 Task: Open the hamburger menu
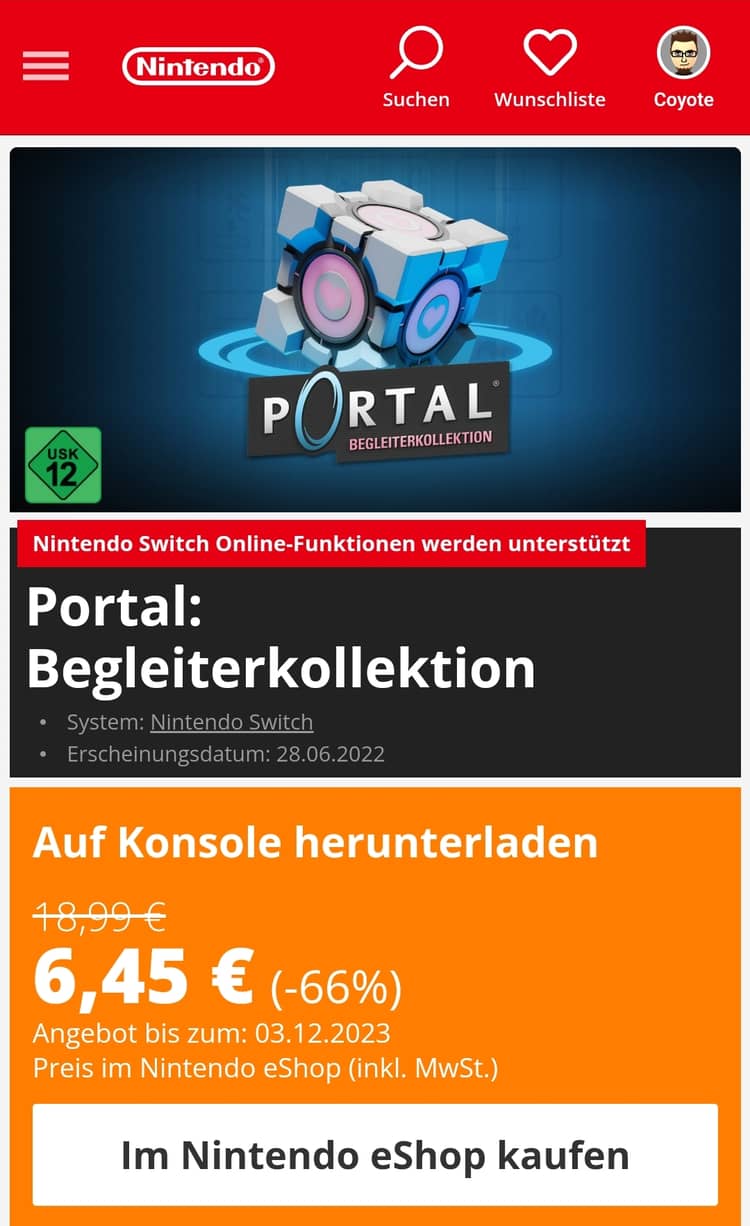(46, 66)
